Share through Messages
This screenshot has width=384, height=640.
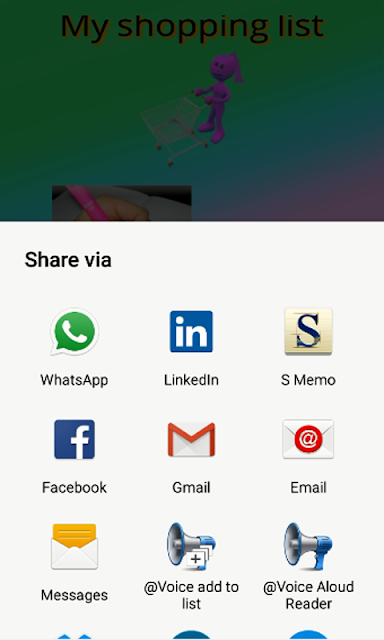[74, 562]
